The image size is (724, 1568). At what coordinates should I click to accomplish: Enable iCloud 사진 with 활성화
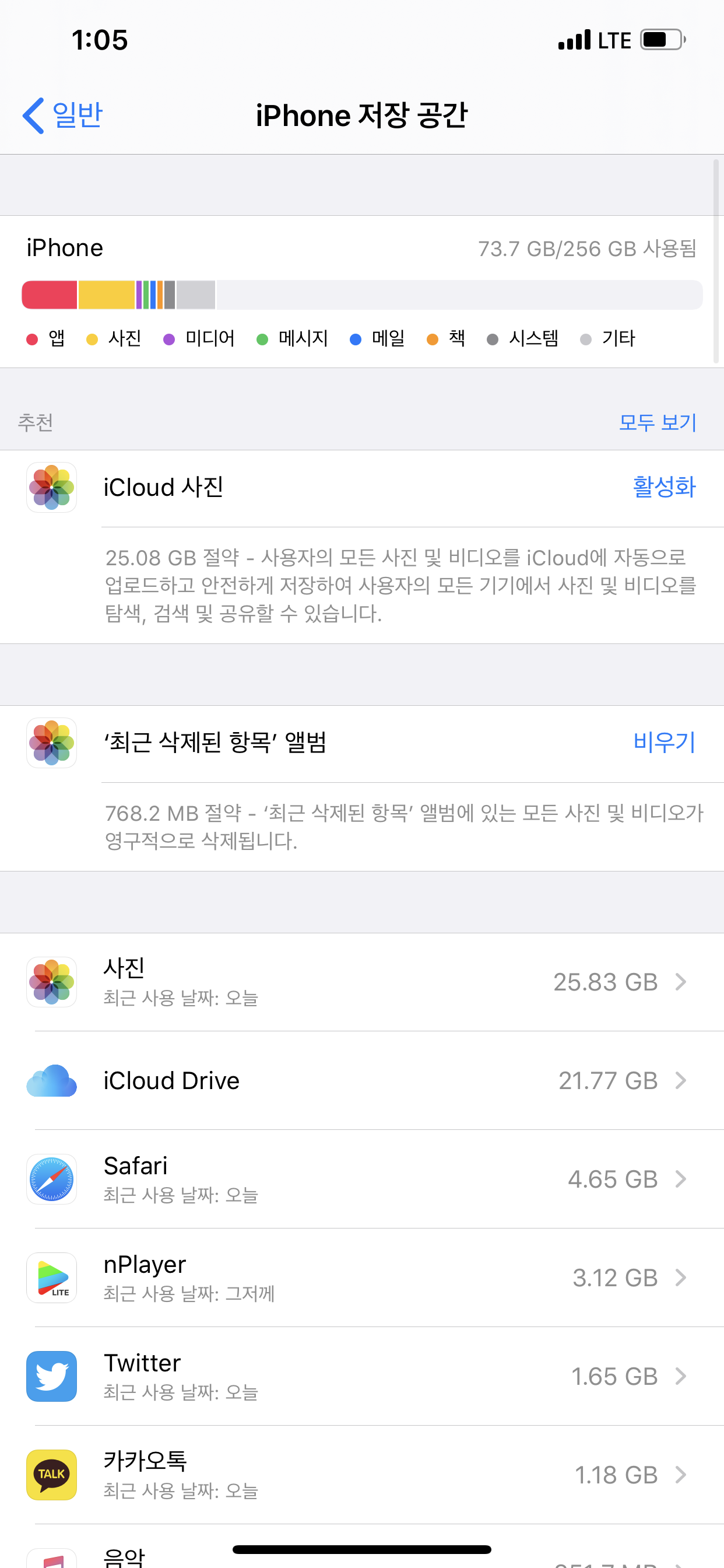tap(664, 487)
